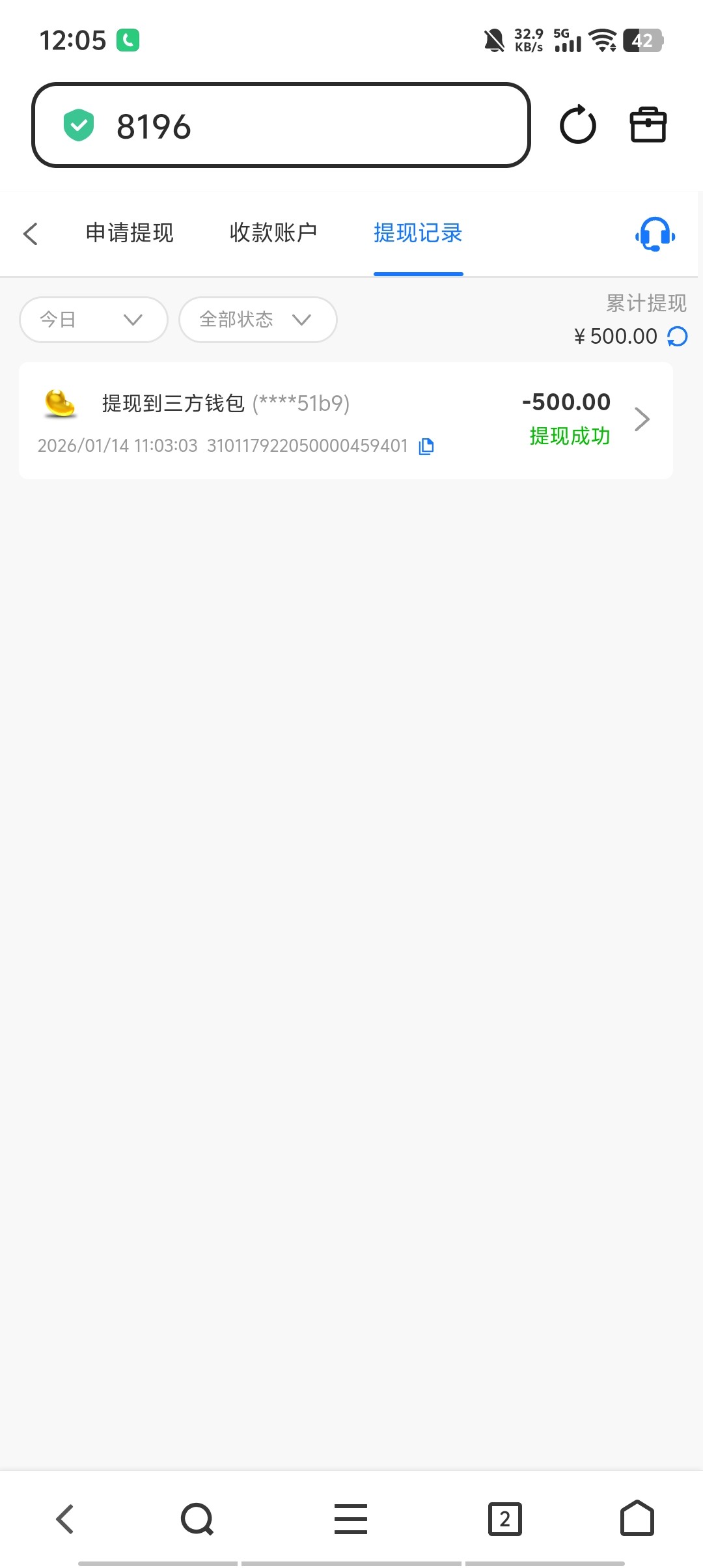Refresh the 累计提现 total amount
This screenshot has height=1568, width=703.
(x=678, y=337)
